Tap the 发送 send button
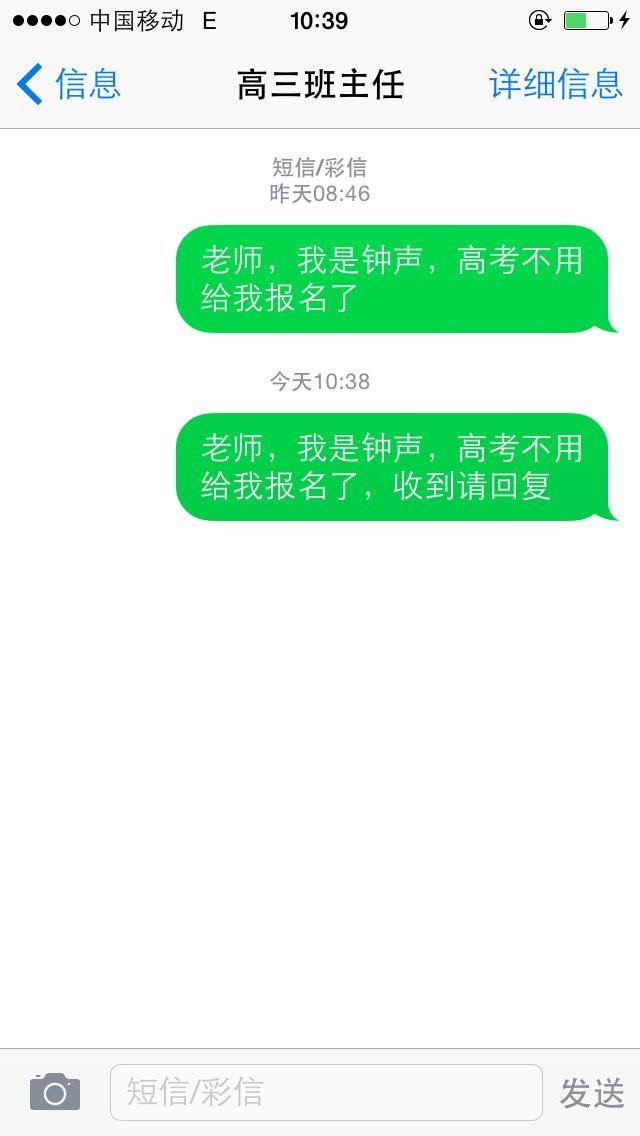 point(592,1093)
